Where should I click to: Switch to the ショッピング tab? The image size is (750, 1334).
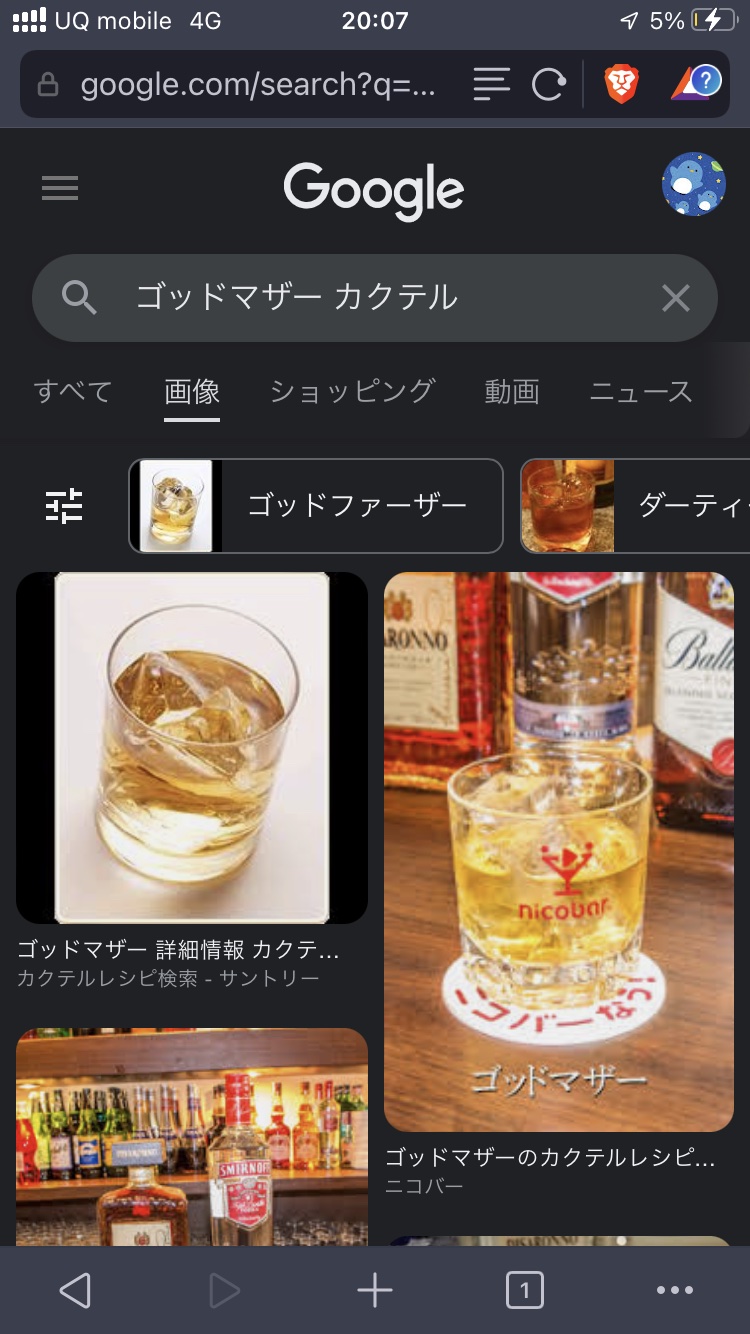pos(352,391)
